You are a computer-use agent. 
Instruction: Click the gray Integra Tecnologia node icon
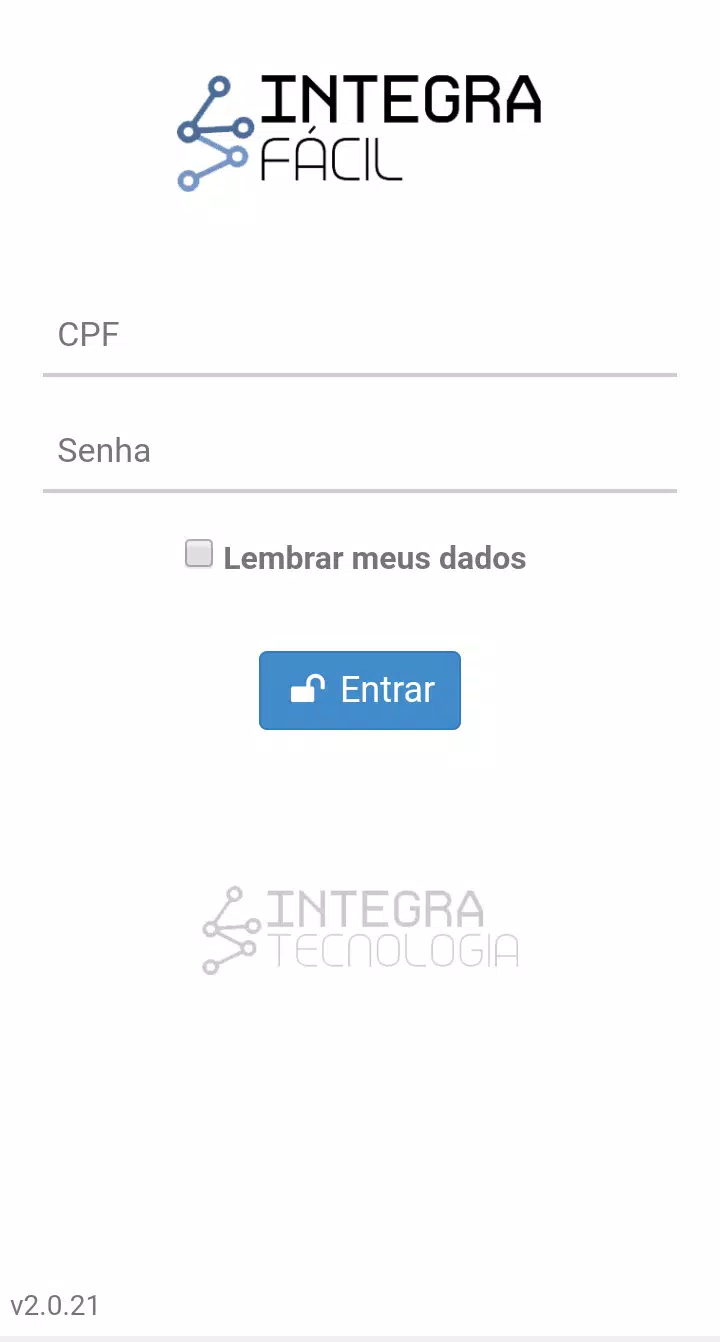point(232,928)
